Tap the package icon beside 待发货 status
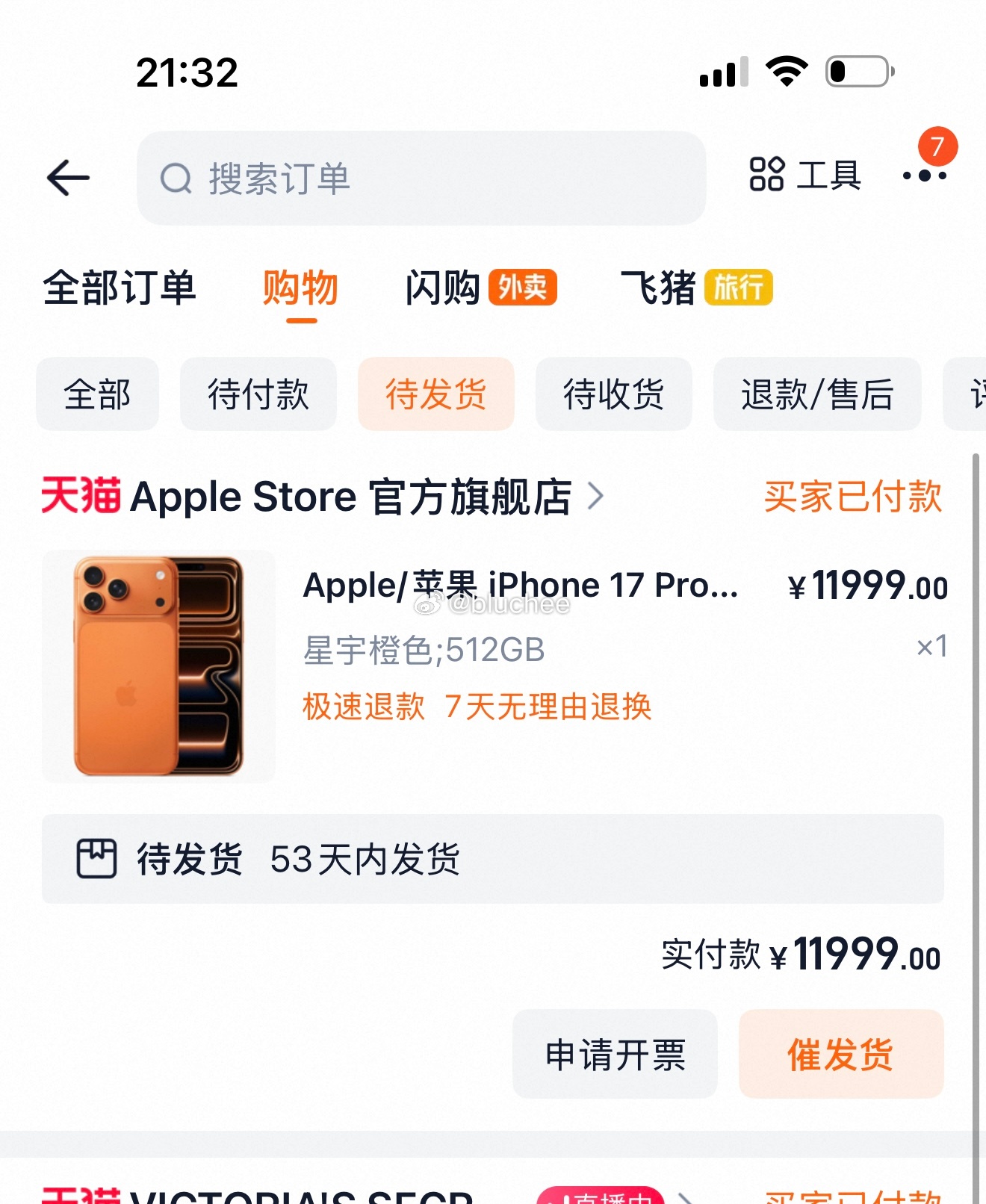Image resolution: width=986 pixels, height=1204 pixels. (96, 860)
